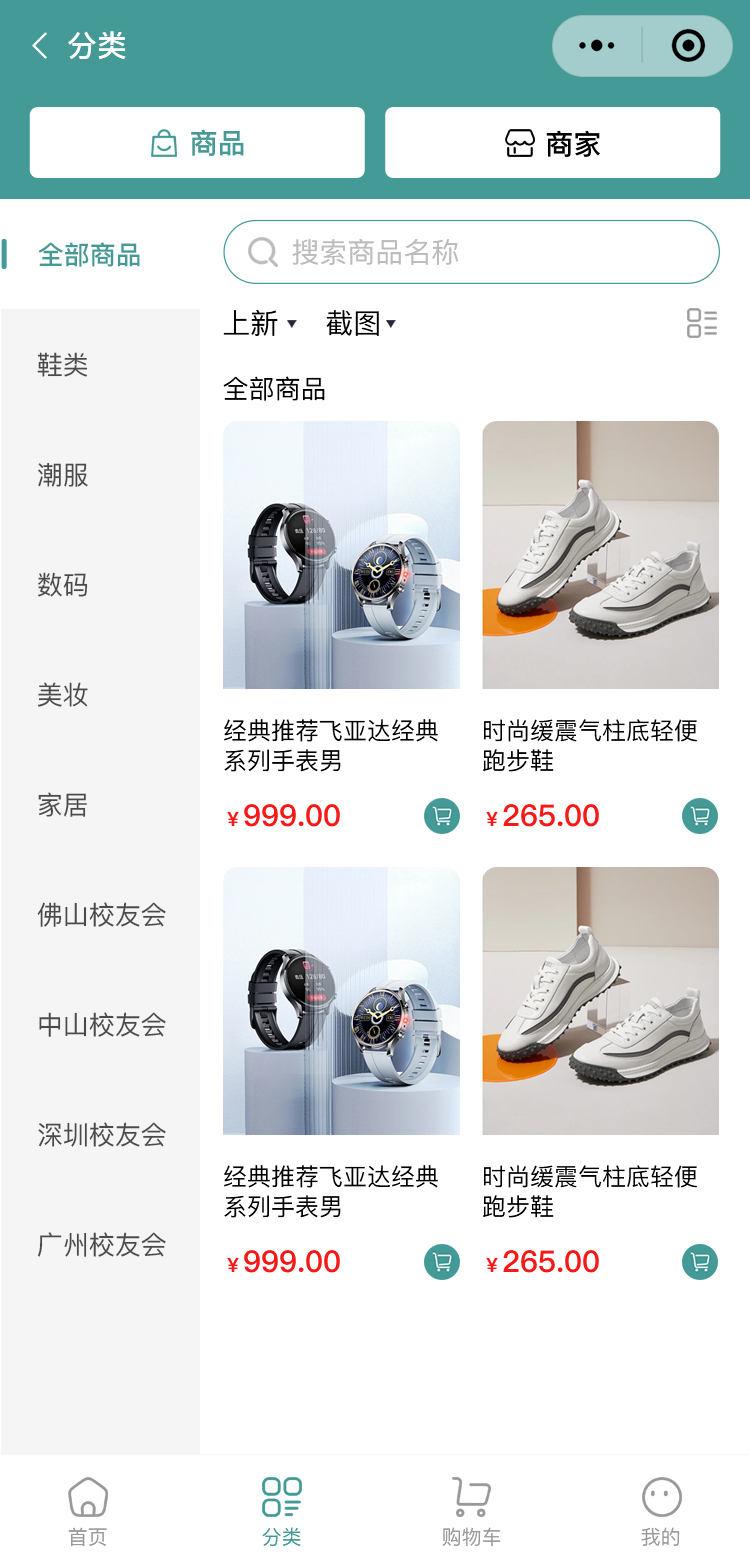This screenshot has width=750, height=1562.
Task: Select the 美妆 category
Action: [x=63, y=695]
